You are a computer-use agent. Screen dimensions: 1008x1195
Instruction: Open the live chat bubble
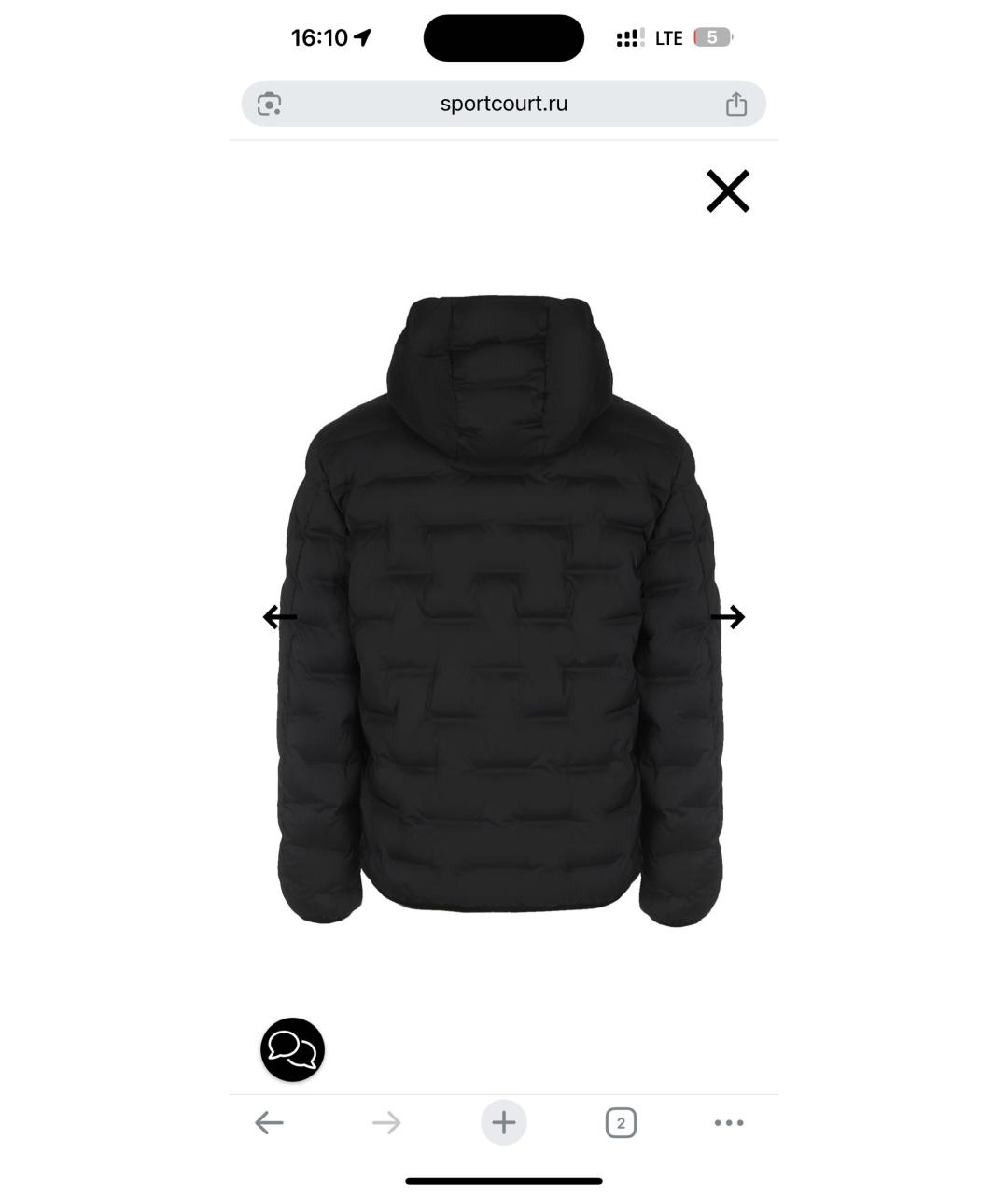click(x=292, y=1049)
